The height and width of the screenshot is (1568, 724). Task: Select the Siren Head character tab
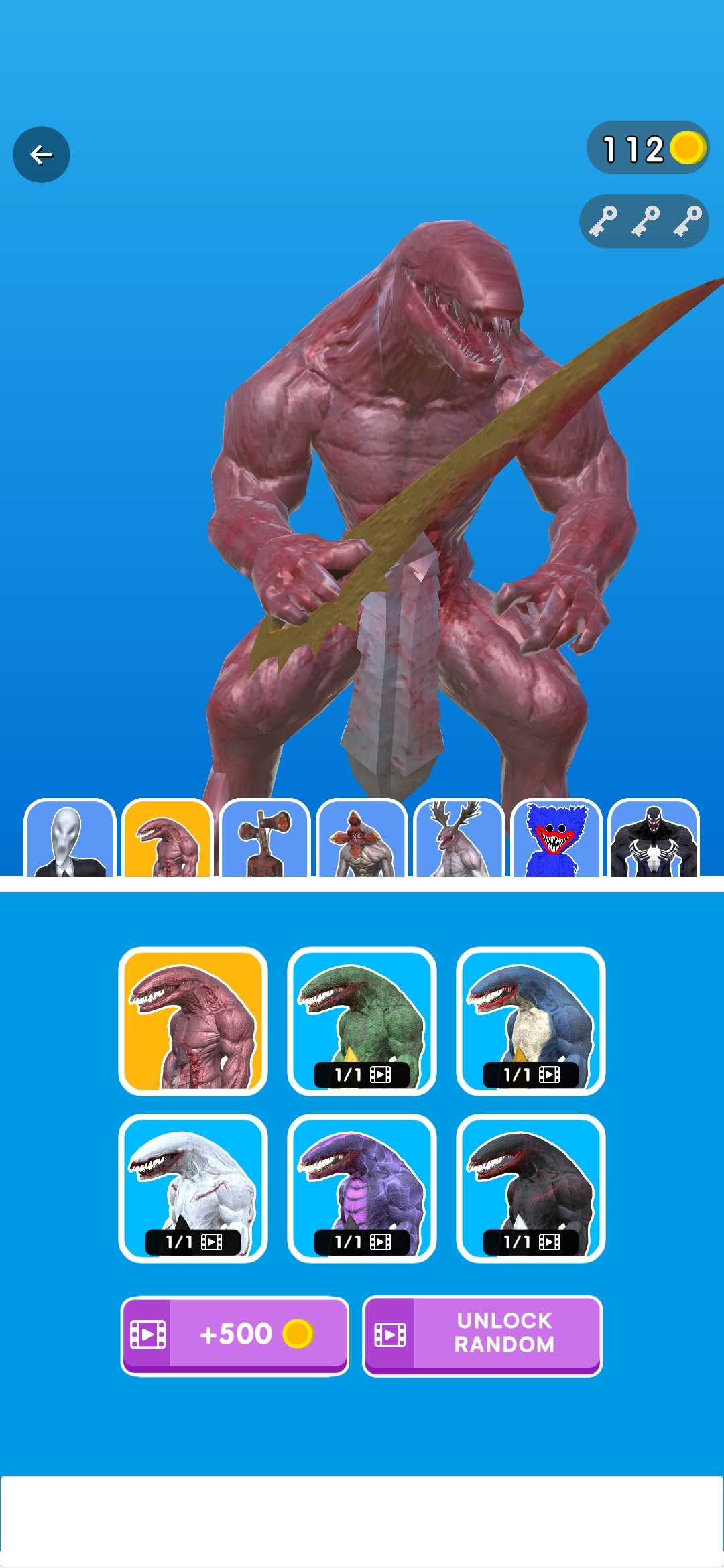pos(265,840)
